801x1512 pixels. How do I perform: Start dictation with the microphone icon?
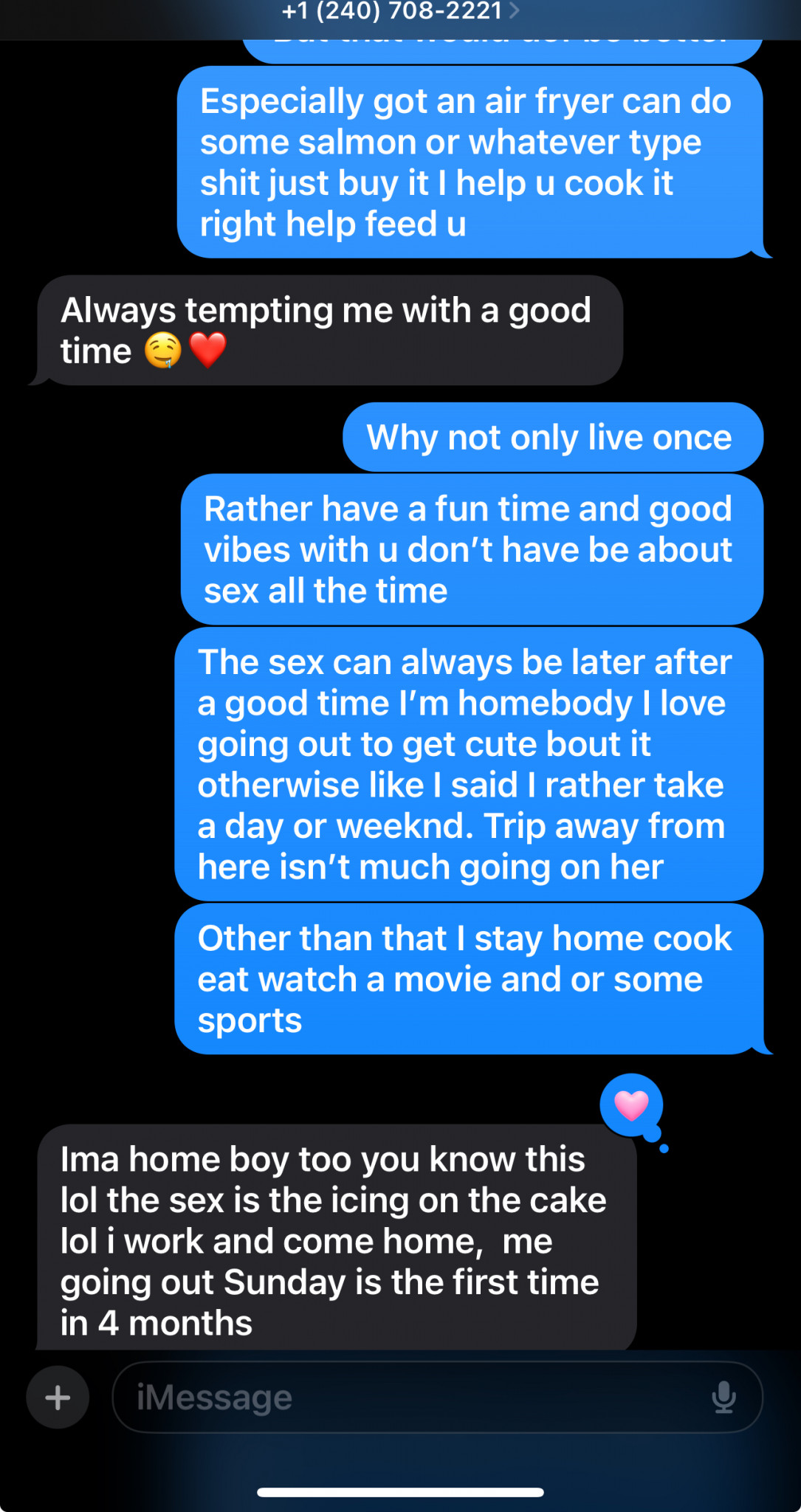coord(723,1397)
